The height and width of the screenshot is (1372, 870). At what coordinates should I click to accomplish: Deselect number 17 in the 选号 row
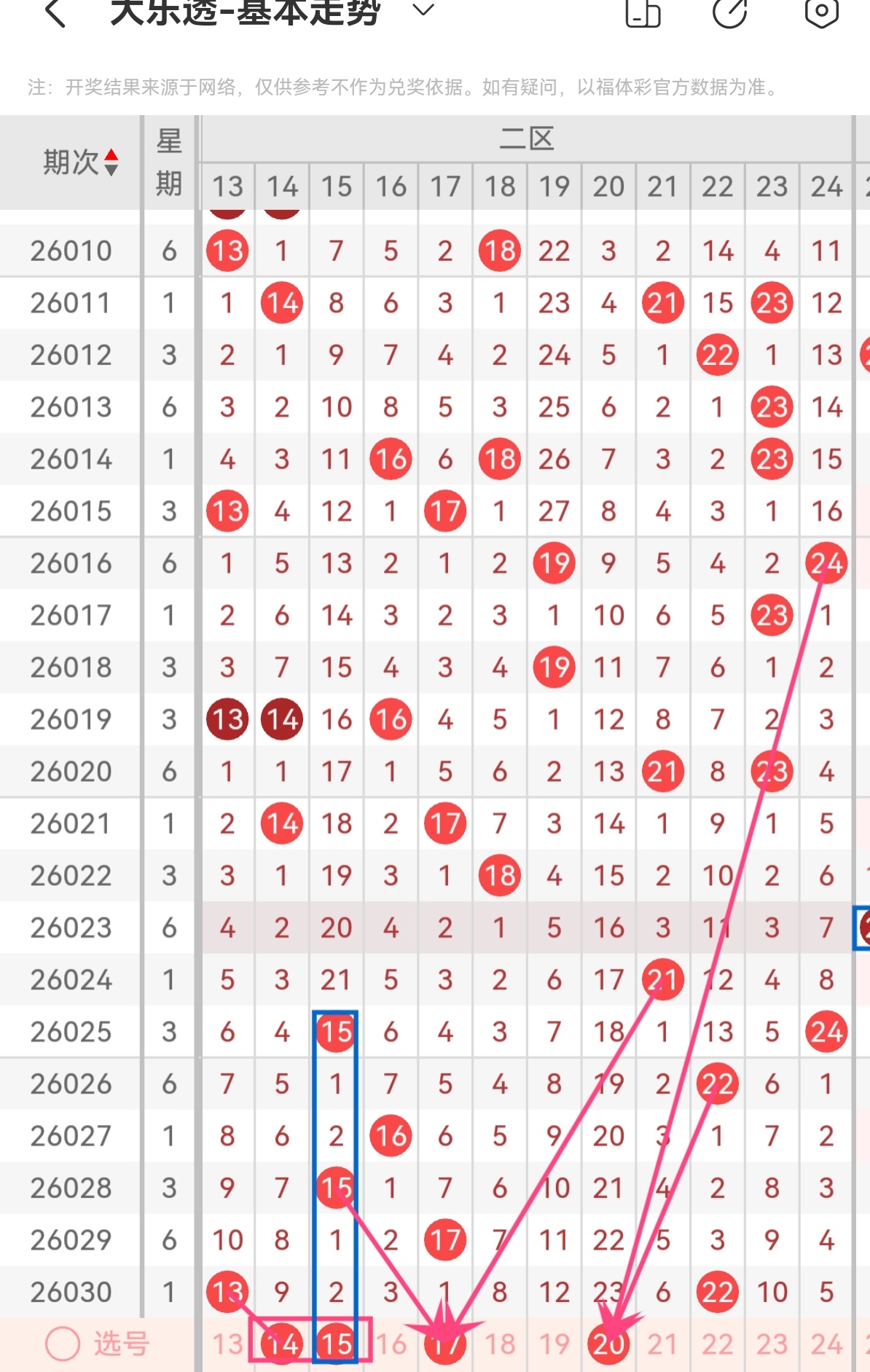tap(445, 1344)
